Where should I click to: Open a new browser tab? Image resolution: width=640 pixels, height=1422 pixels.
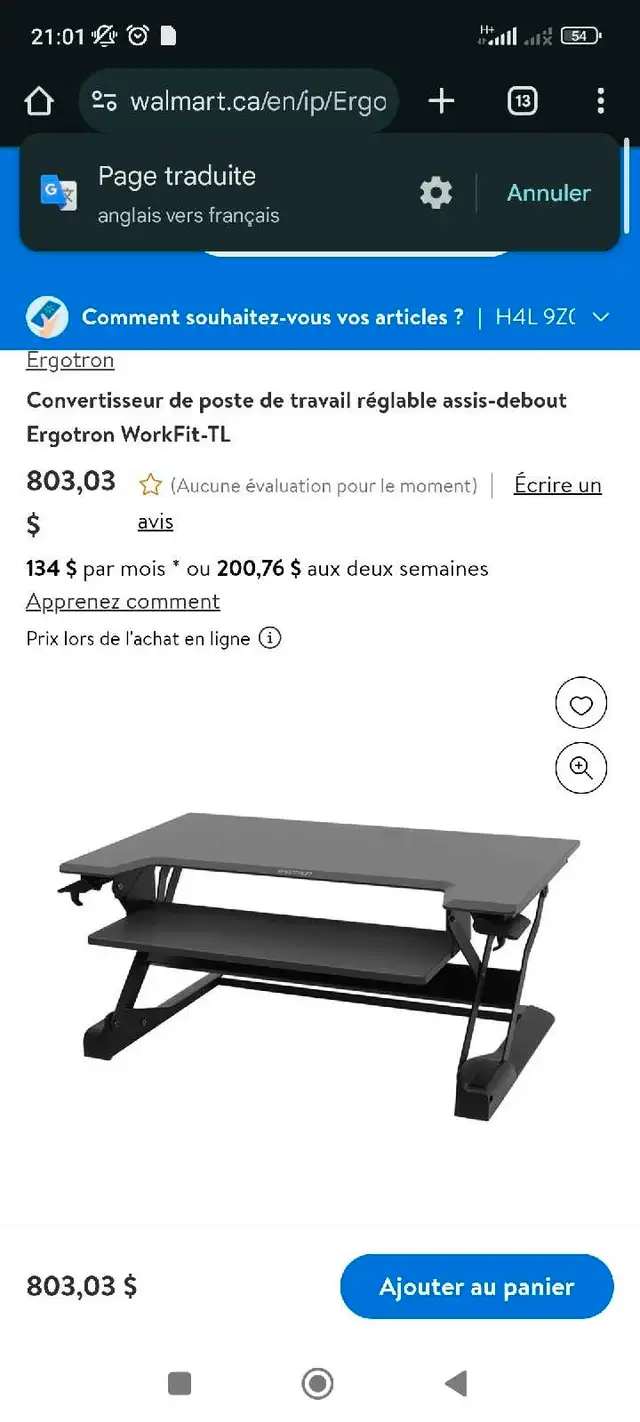[441, 101]
